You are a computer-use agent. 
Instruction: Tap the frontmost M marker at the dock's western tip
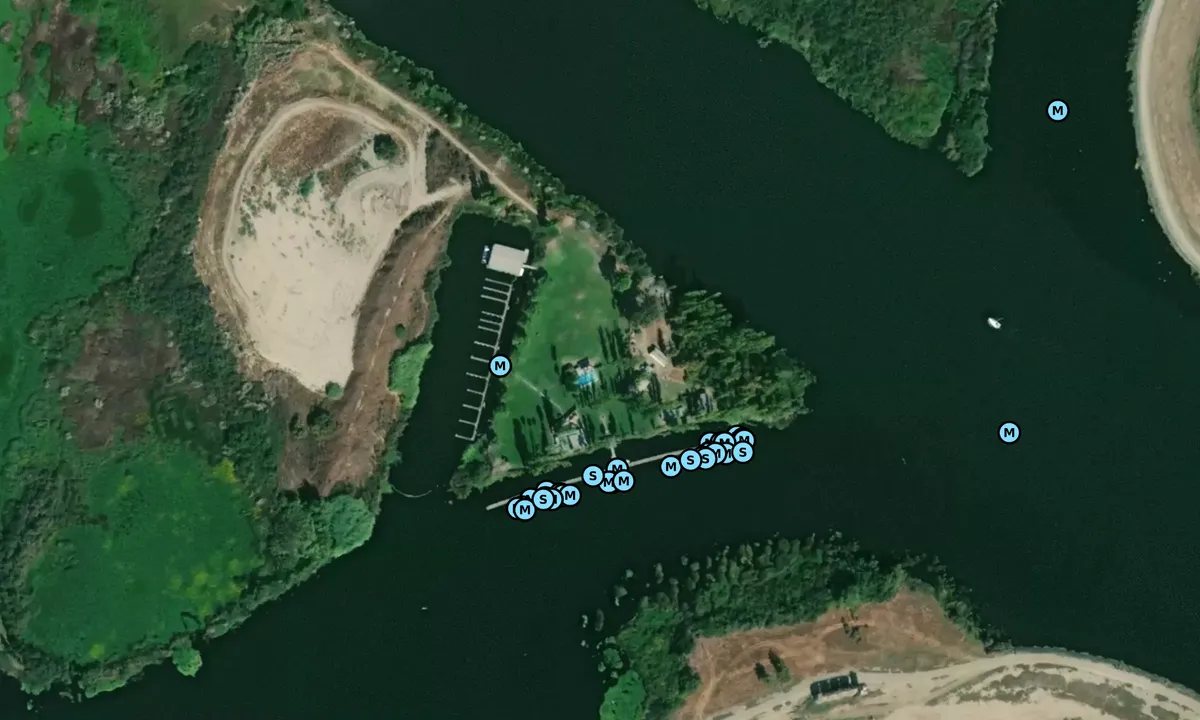(x=524, y=510)
